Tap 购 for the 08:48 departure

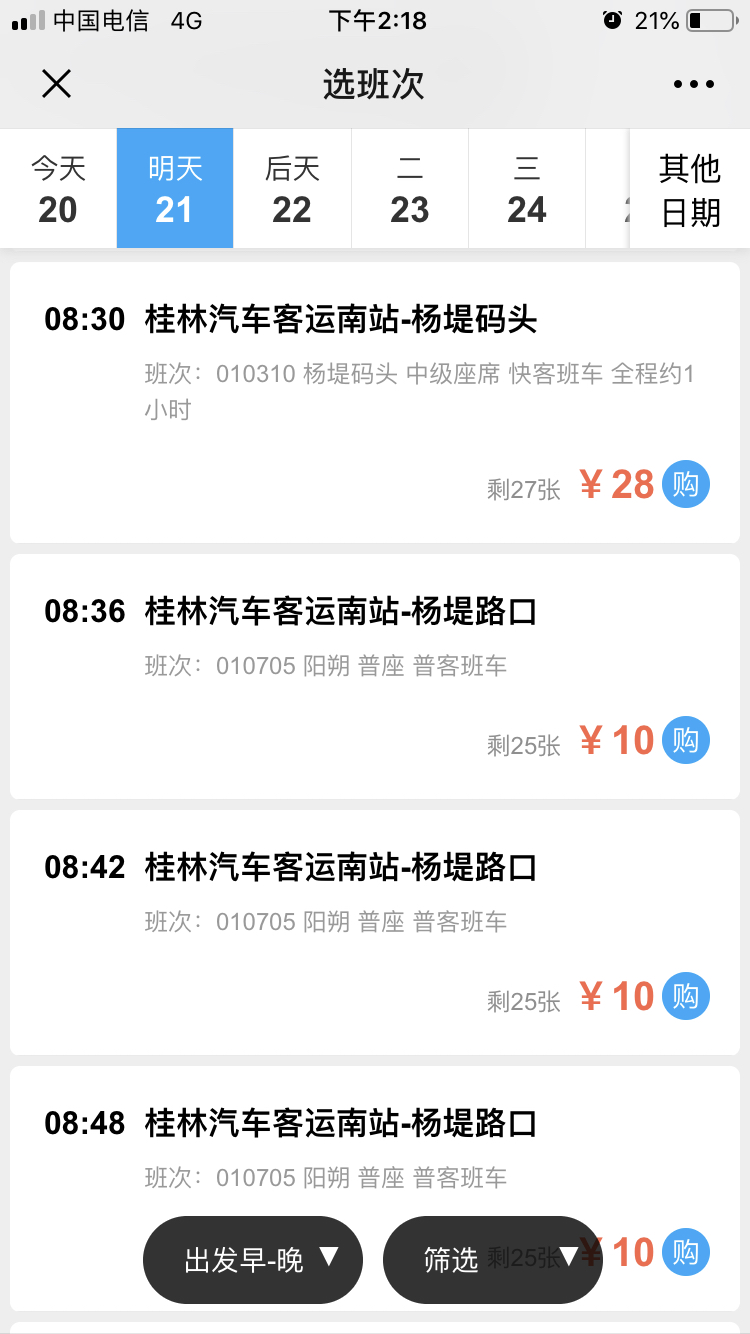point(685,1252)
